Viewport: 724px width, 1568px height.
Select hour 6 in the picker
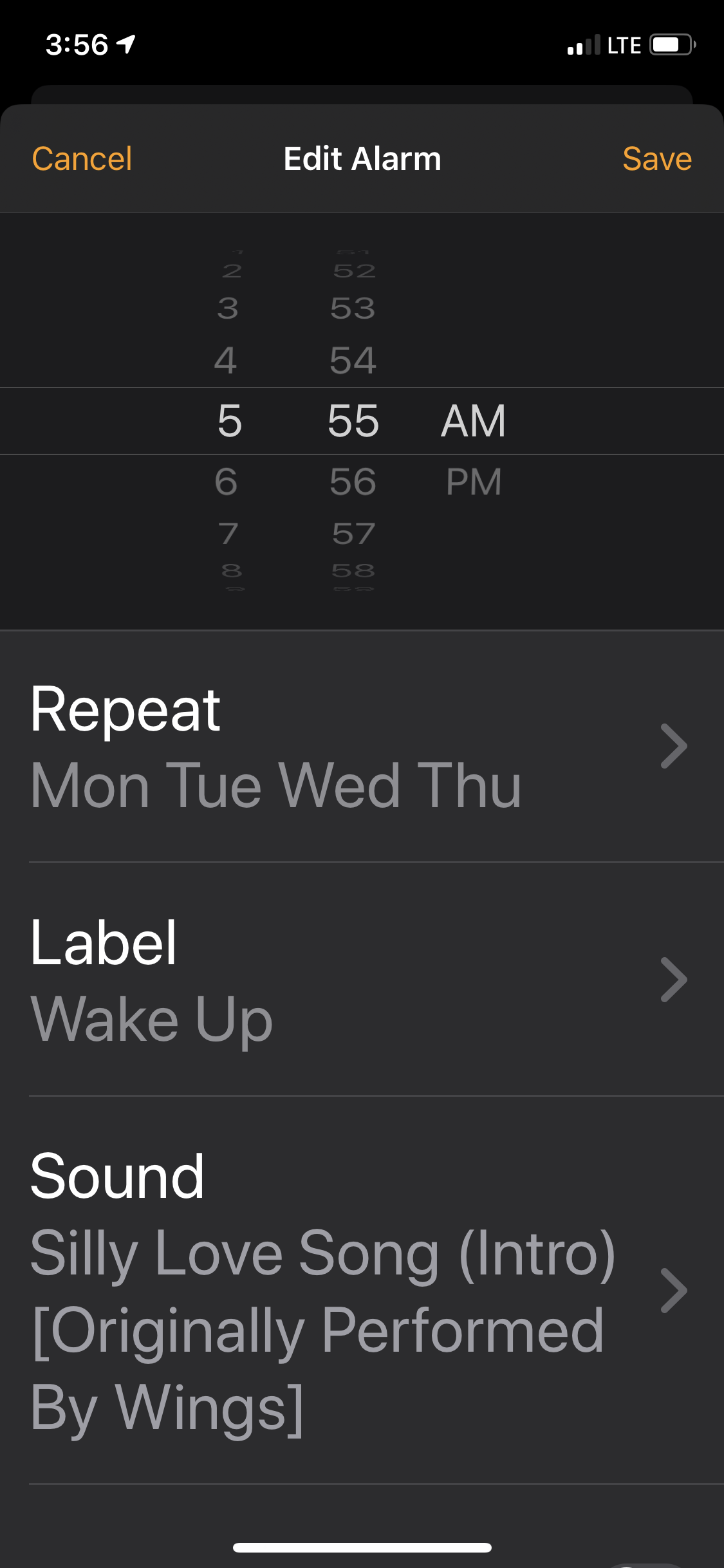coord(227,482)
